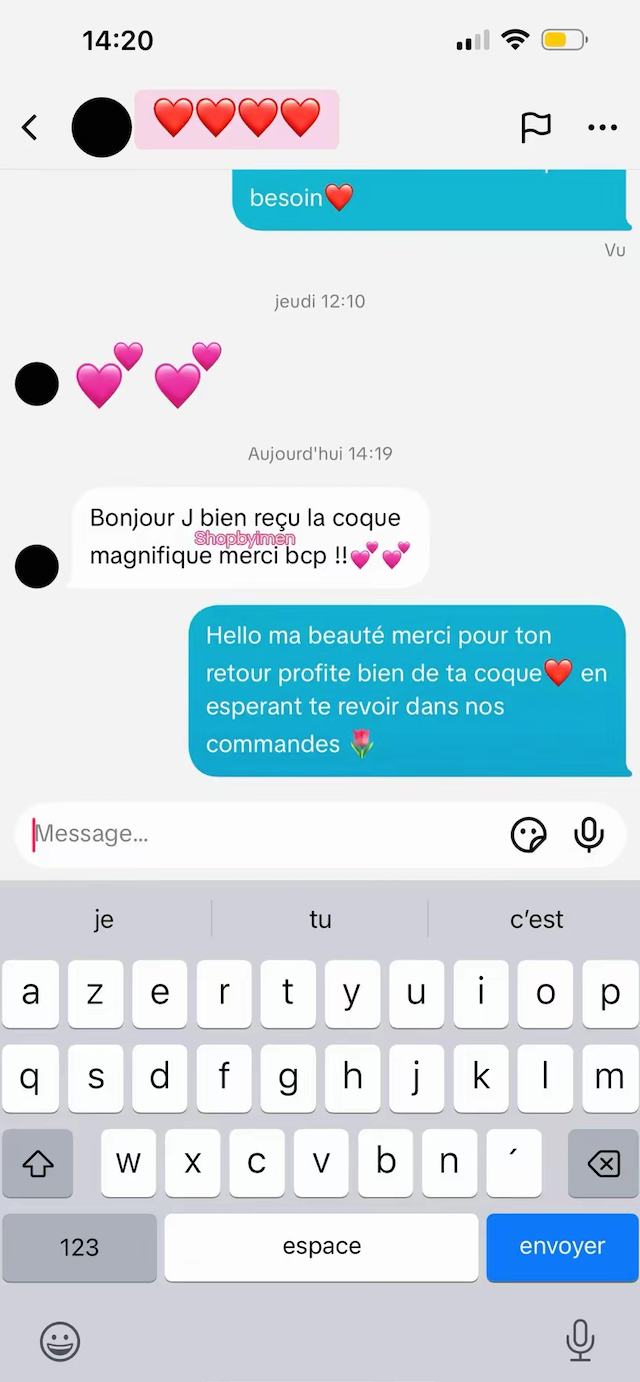Tap the report flag icon

pos(536,127)
